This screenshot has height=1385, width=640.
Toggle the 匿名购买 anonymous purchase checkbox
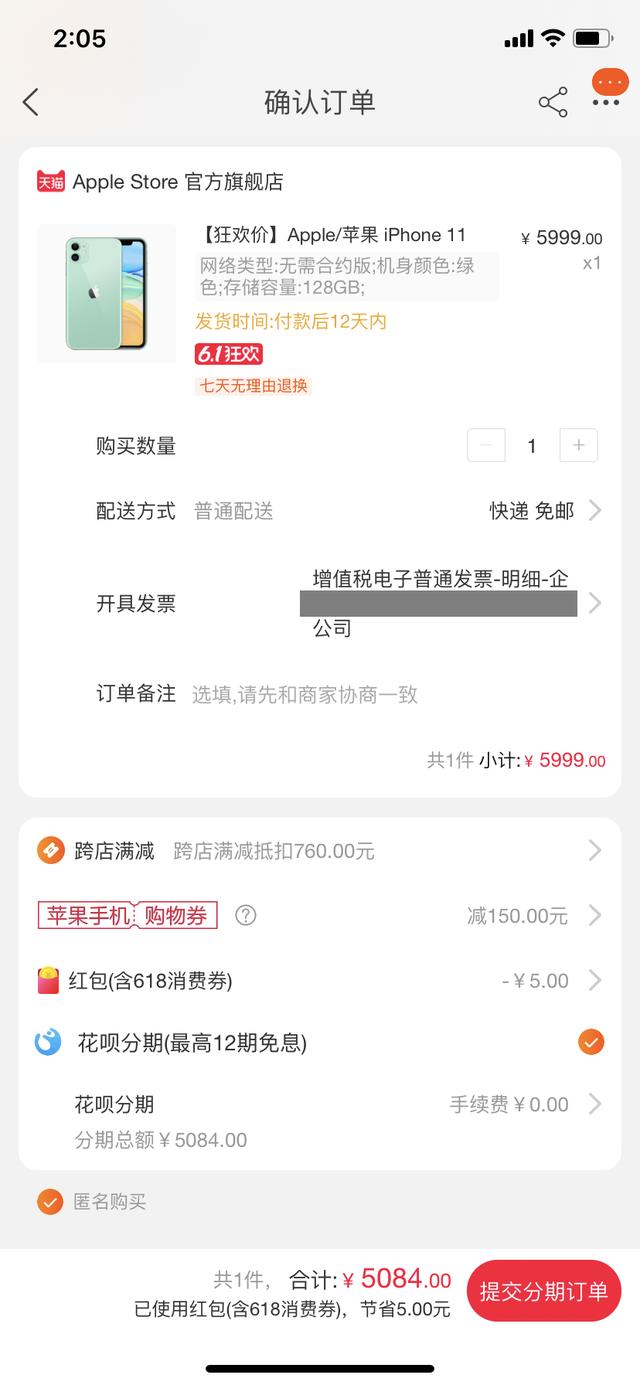coord(50,1202)
